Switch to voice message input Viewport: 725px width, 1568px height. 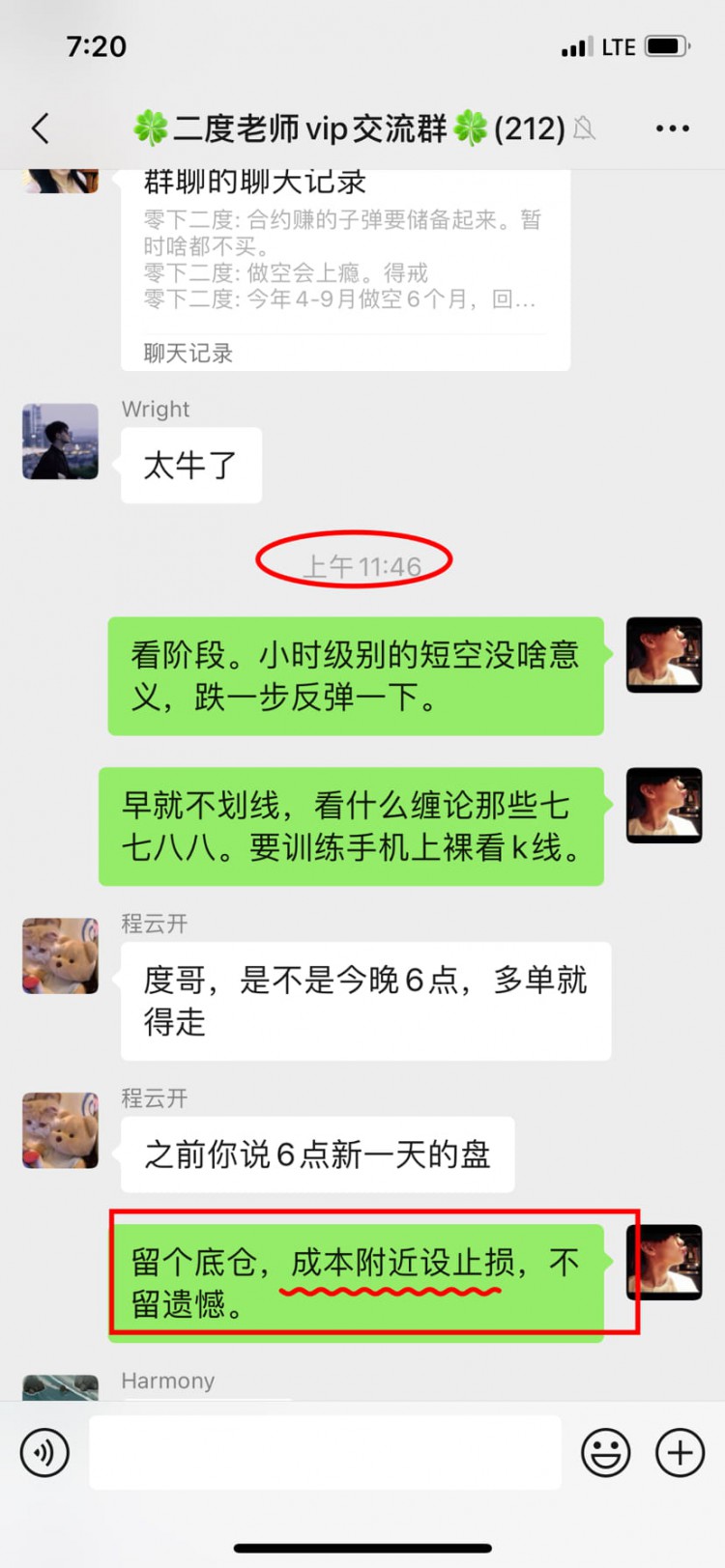click(x=44, y=1452)
